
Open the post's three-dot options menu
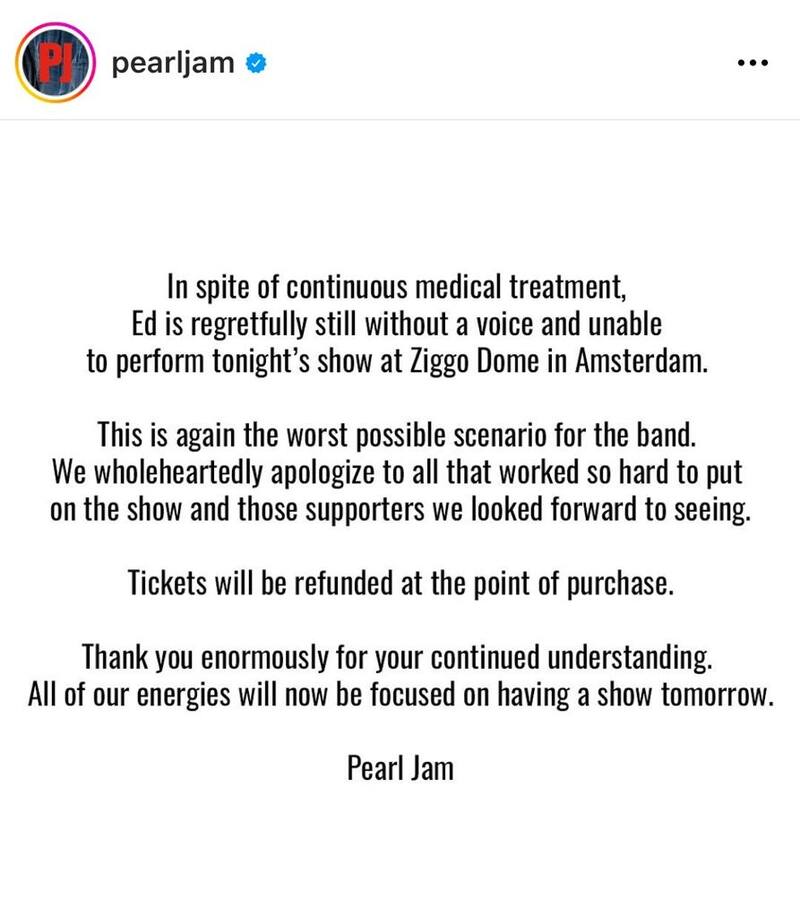point(750,65)
